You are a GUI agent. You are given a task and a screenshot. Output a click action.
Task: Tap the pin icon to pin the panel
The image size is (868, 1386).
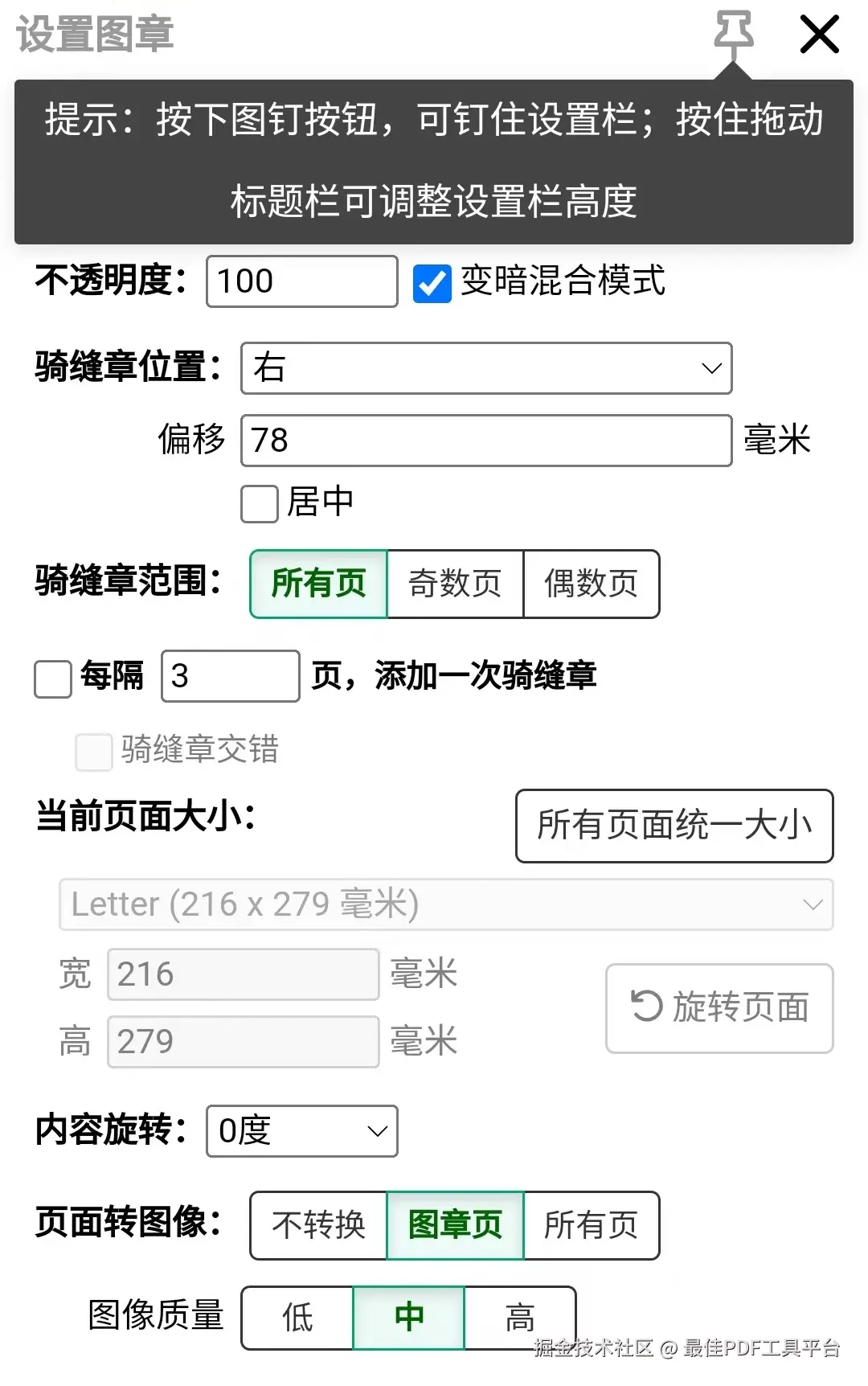point(733,34)
